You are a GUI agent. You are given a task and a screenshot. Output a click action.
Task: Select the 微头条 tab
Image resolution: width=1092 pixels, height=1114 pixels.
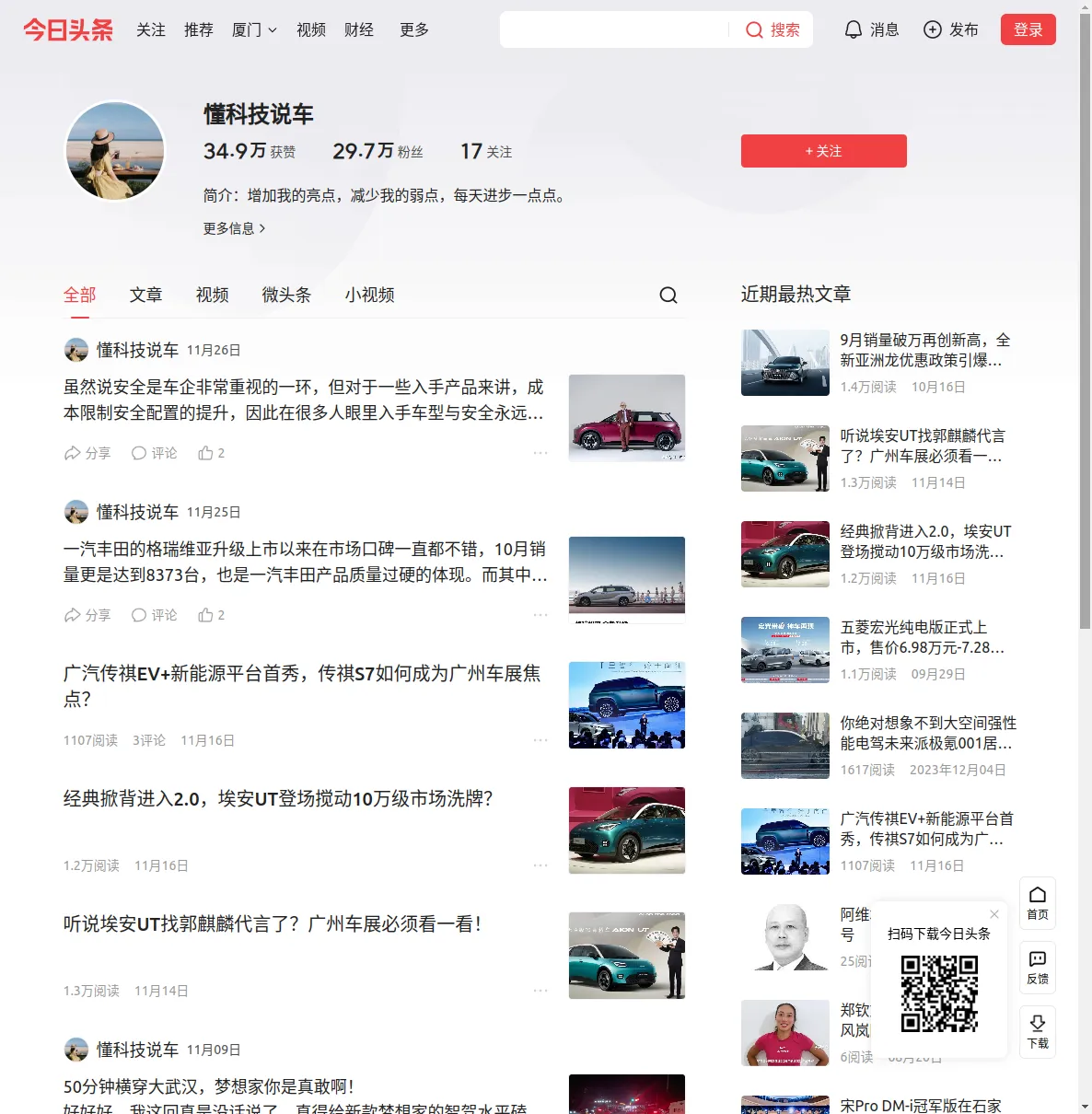(x=286, y=295)
